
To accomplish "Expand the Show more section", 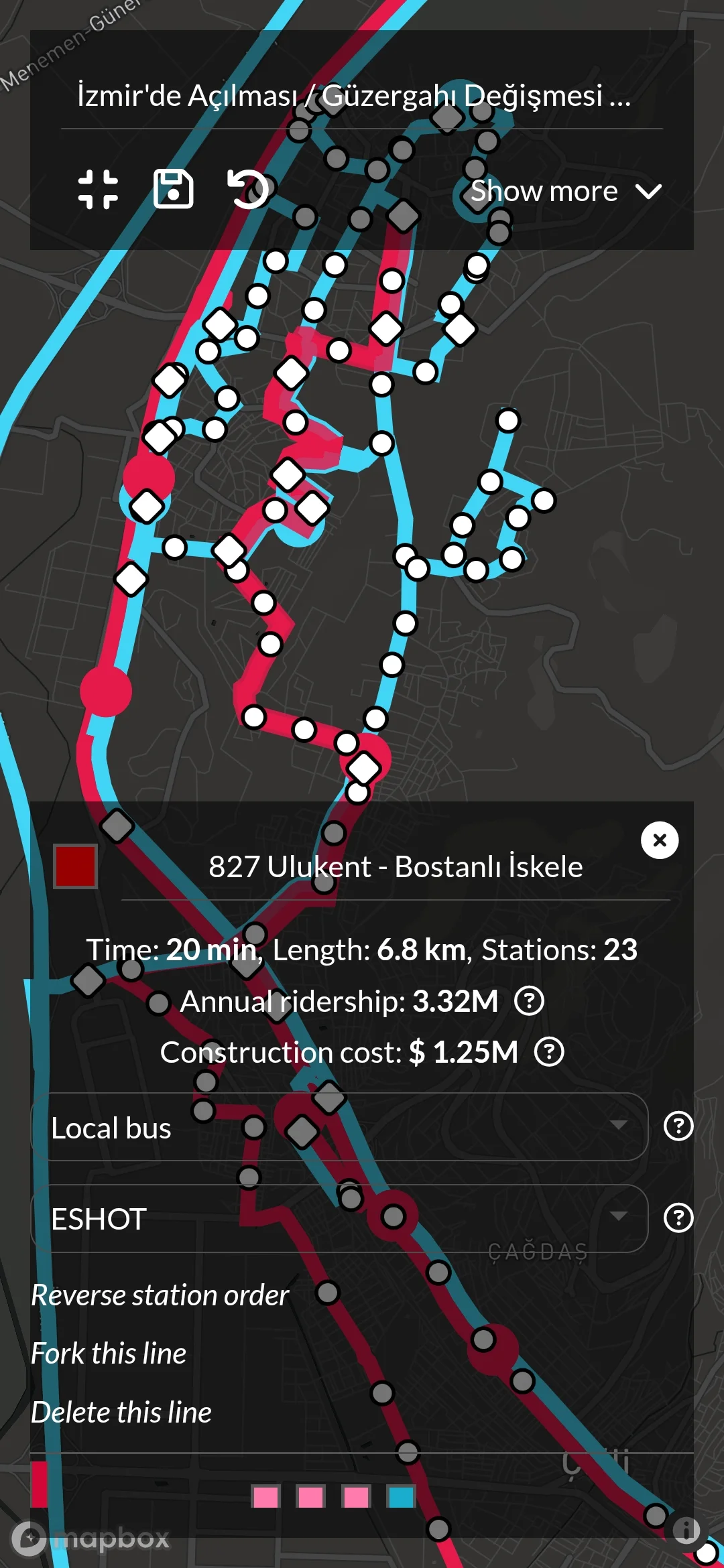I will (x=566, y=192).
